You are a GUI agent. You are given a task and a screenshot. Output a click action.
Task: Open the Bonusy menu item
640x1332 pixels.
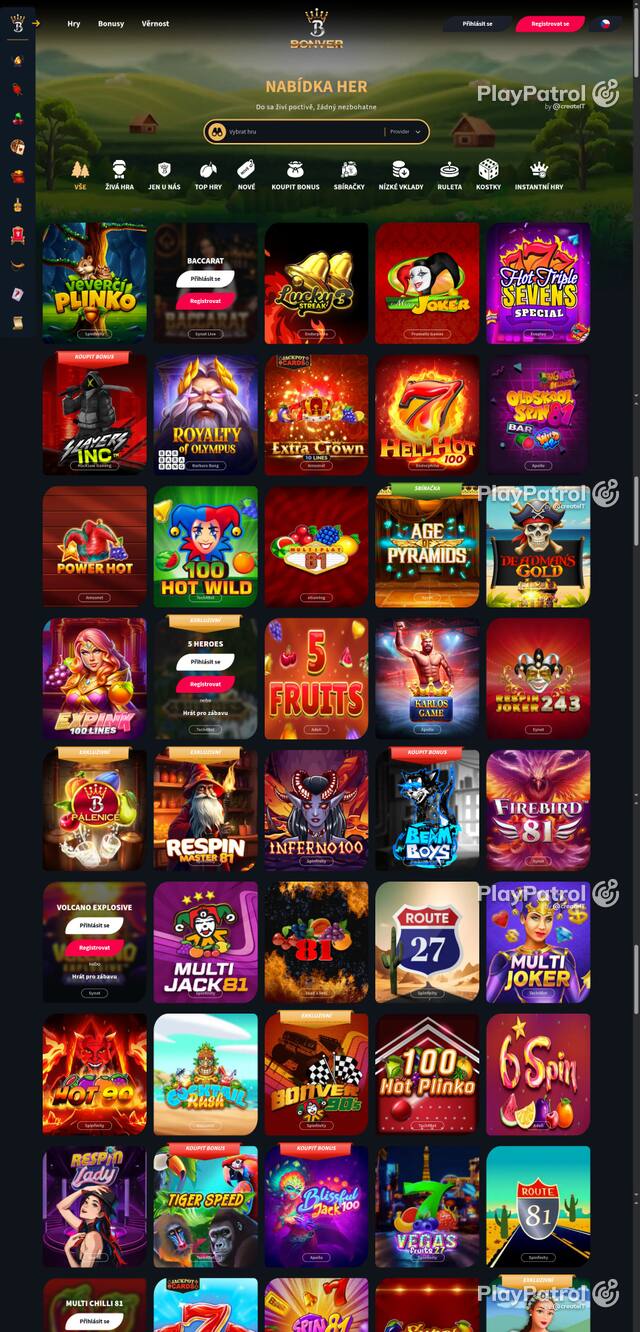click(111, 23)
